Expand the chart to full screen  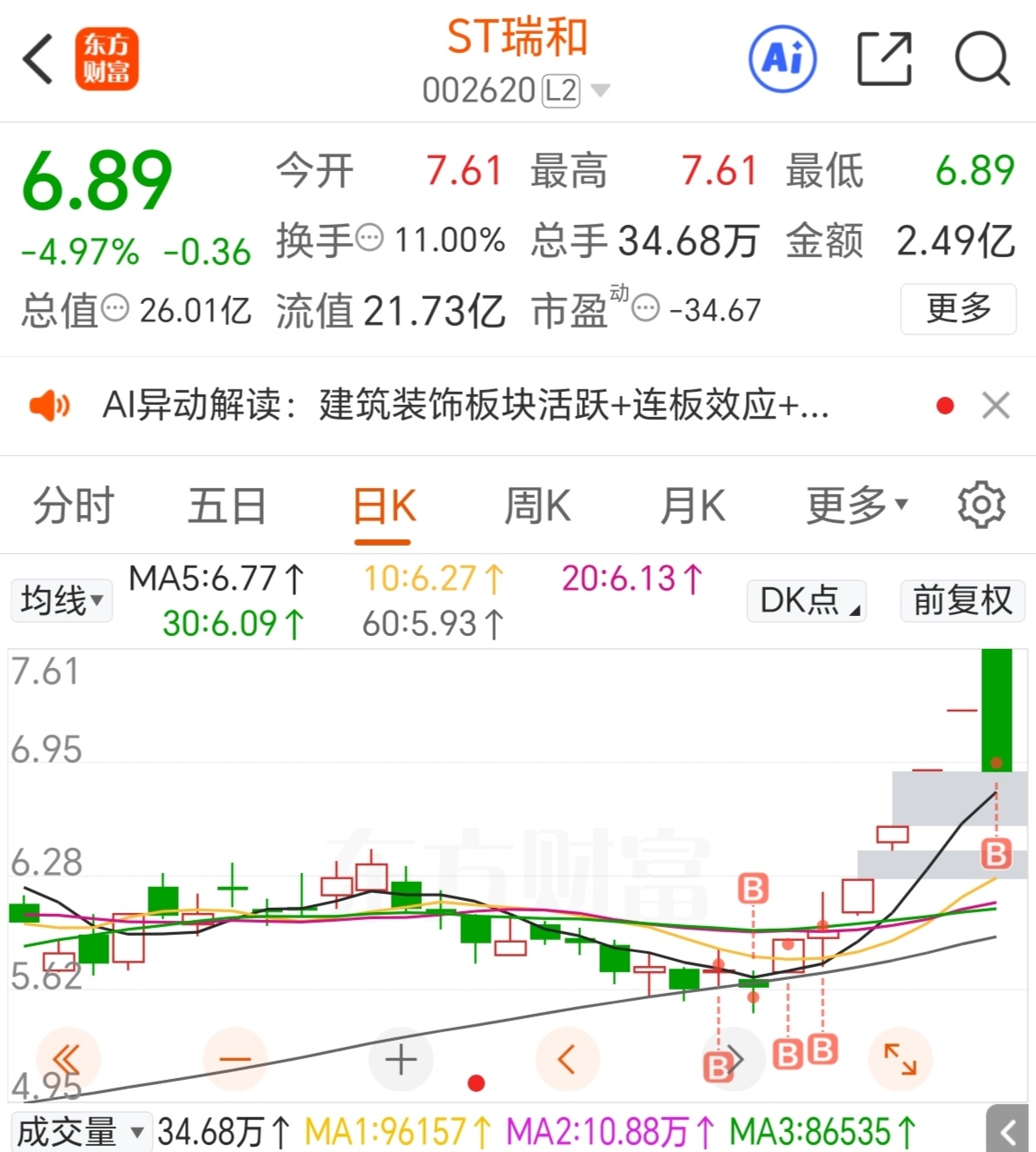click(x=901, y=1059)
